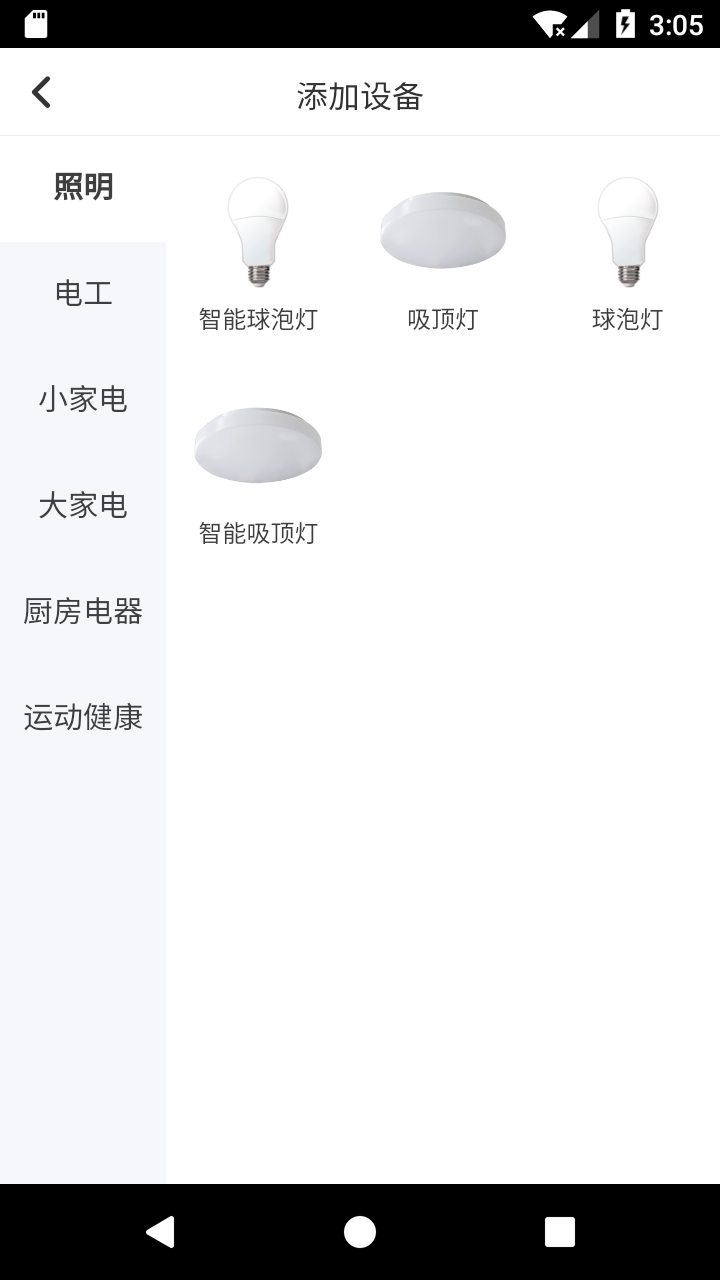This screenshot has height=1280, width=720.
Task: Select the 智能球泡灯 smart bulb icon
Action: [x=257, y=230]
